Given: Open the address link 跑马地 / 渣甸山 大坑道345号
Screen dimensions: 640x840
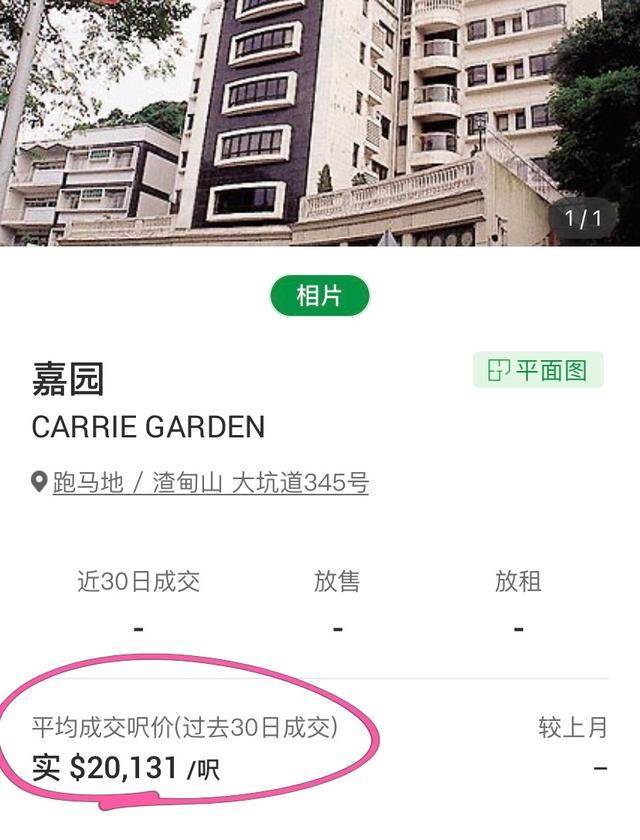Looking at the screenshot, I should click(210, 483).
